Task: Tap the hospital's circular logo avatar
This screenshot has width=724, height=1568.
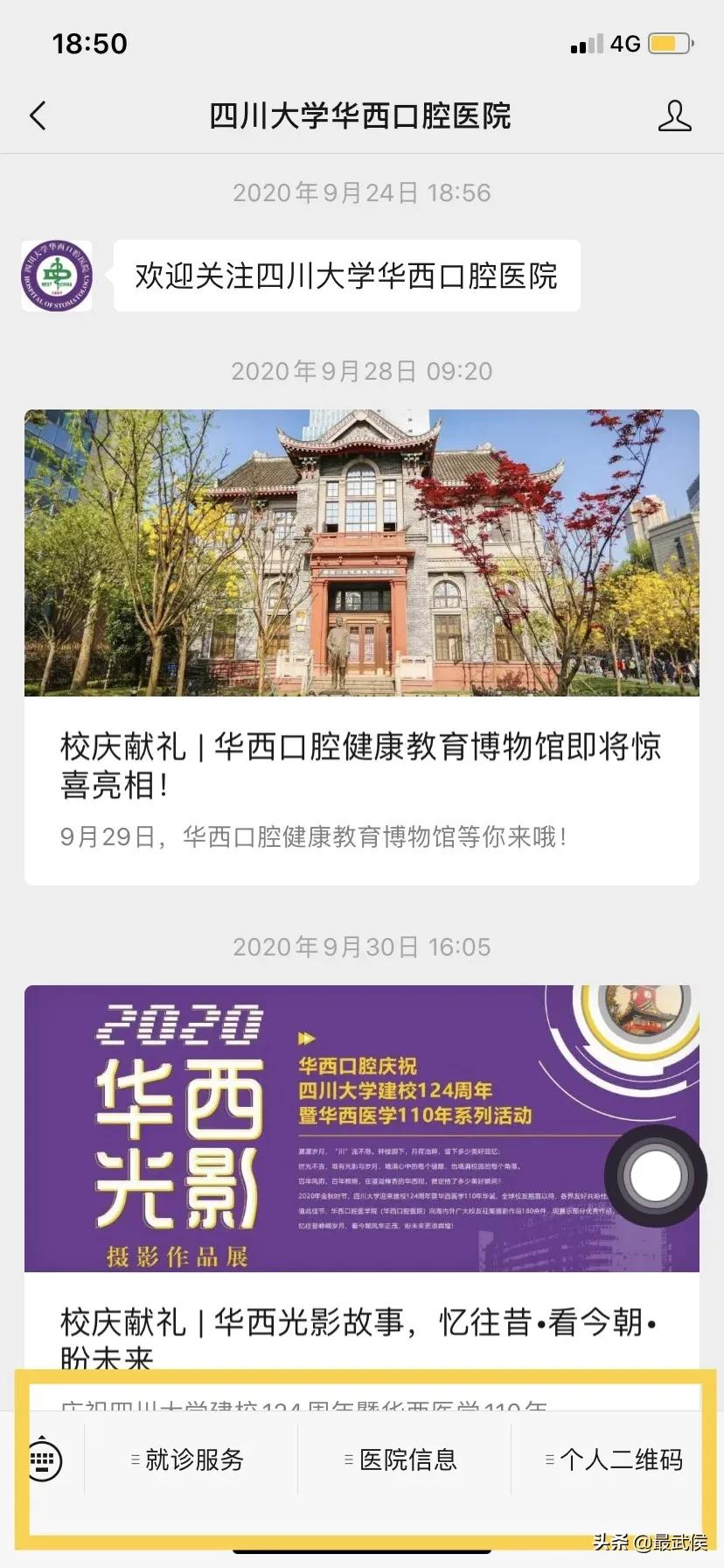Action: (x=55, y=274)
